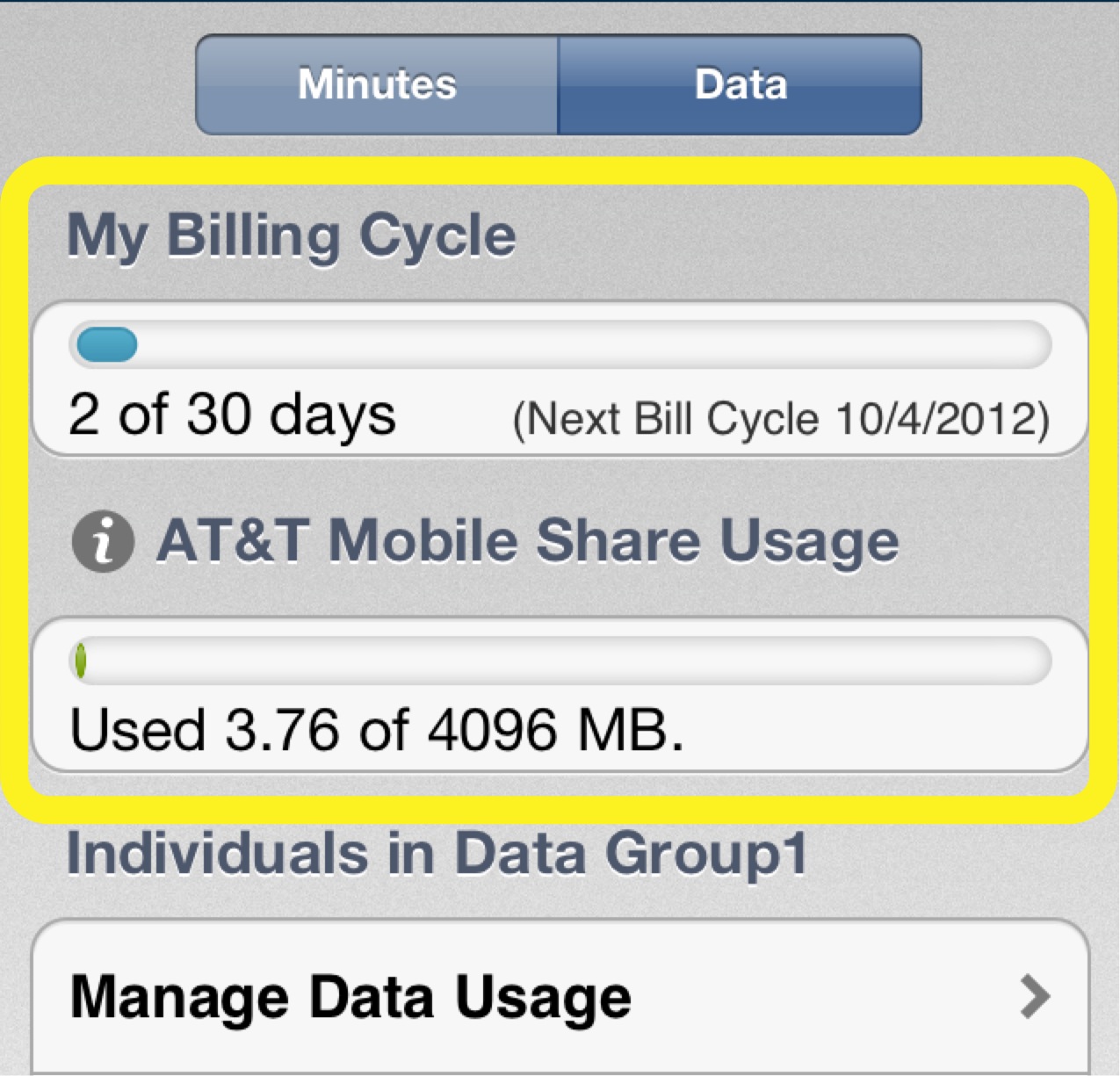Select the Data tab
Image resolution: width=1120 pixels, height=1076 pixels.
740,84
